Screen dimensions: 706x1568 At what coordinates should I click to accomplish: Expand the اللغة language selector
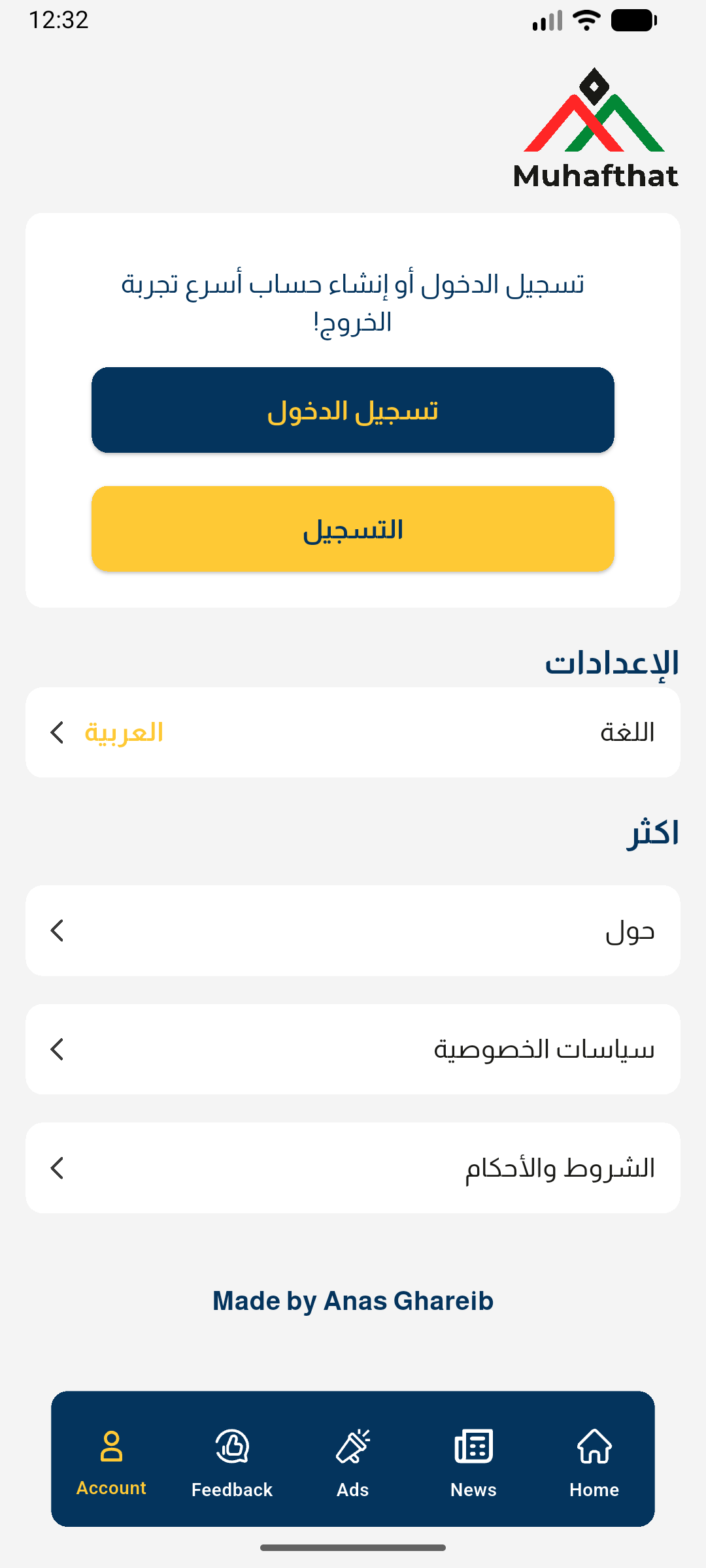353,732
